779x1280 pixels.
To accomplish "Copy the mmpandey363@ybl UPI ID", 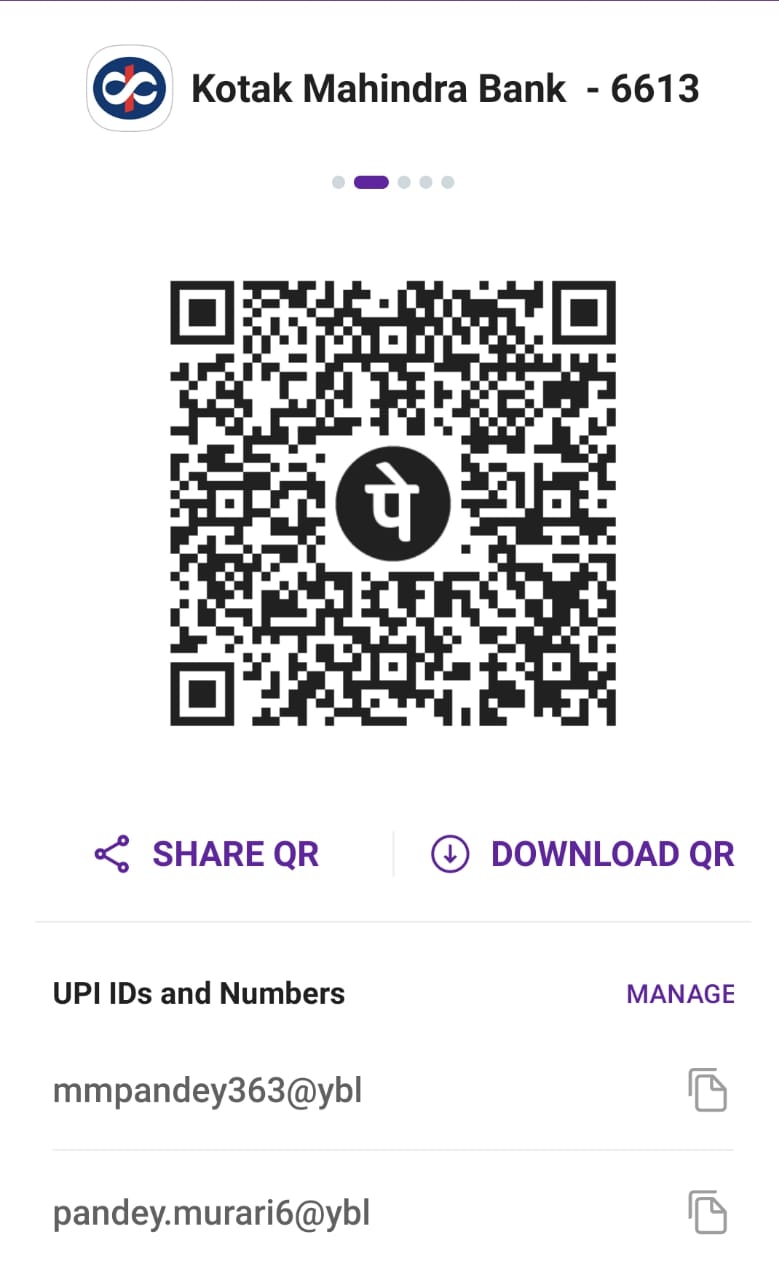I will point(707,1090).
